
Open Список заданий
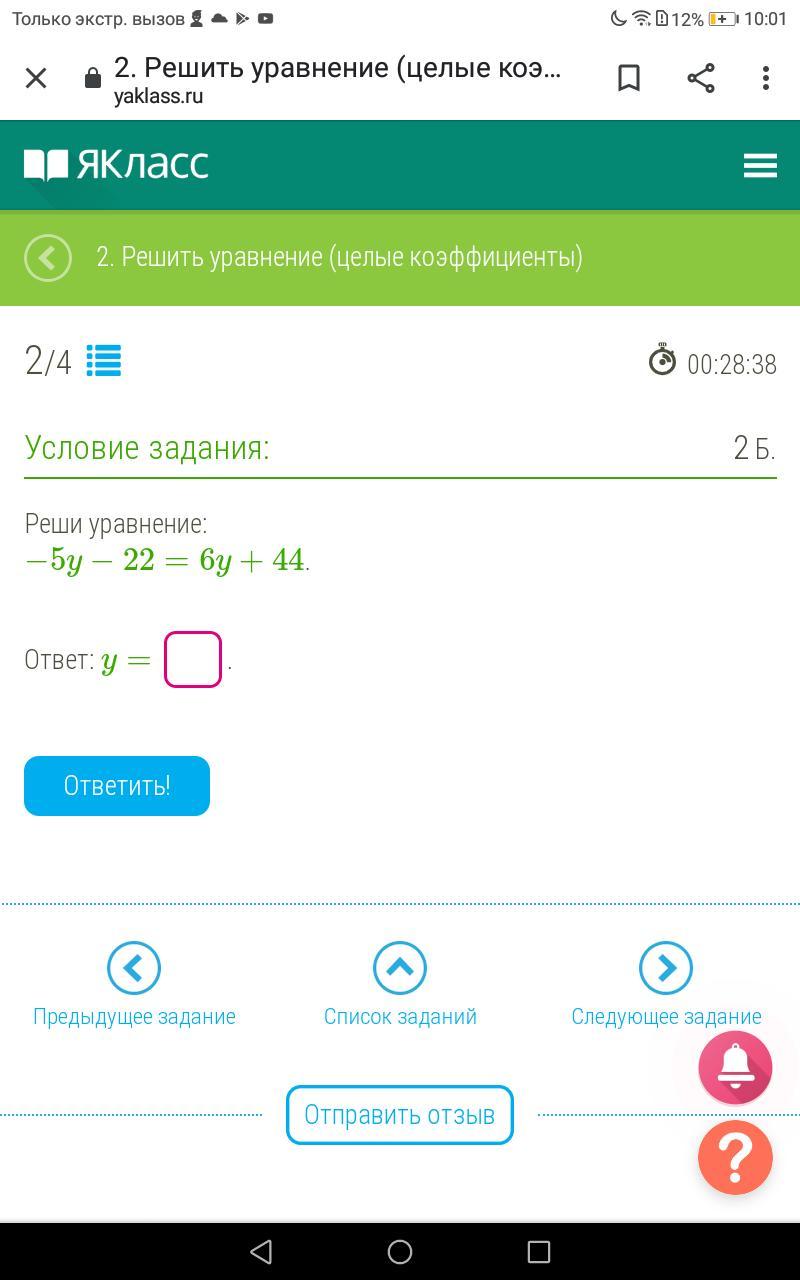tap(400, 968)
